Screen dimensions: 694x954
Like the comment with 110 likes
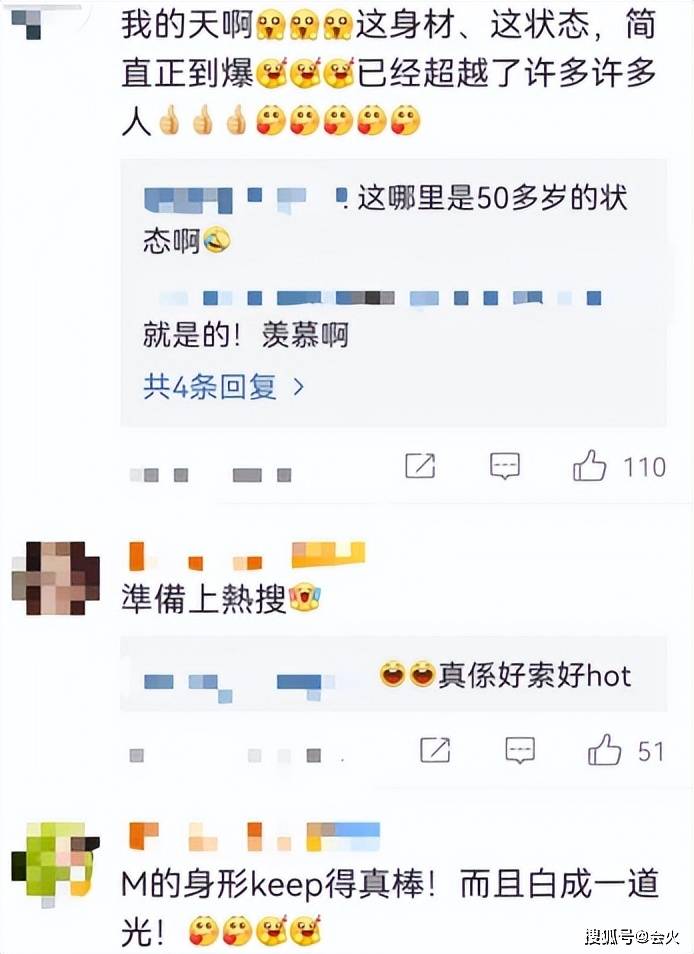coord(591,466)
